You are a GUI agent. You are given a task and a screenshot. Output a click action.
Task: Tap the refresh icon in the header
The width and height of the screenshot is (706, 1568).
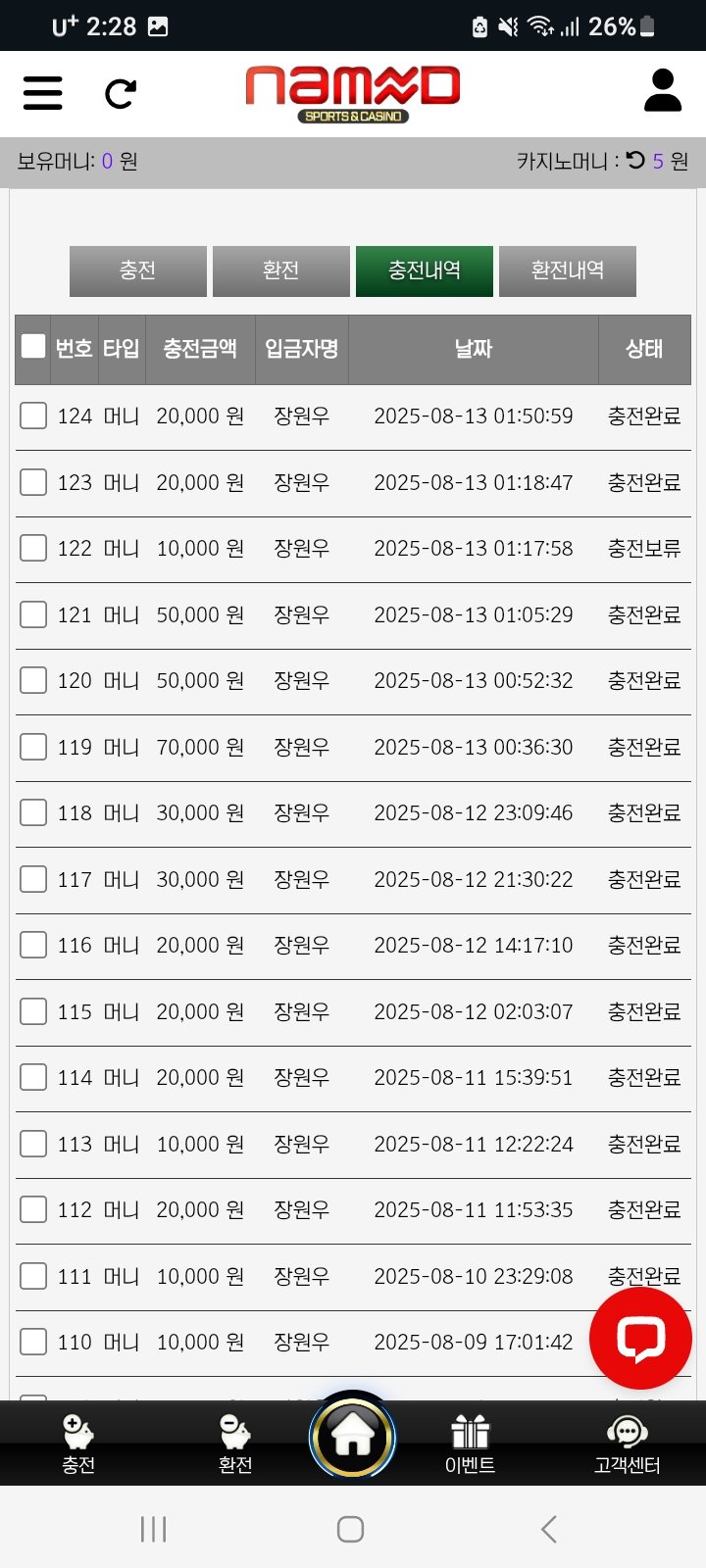[x=121, y=94]
